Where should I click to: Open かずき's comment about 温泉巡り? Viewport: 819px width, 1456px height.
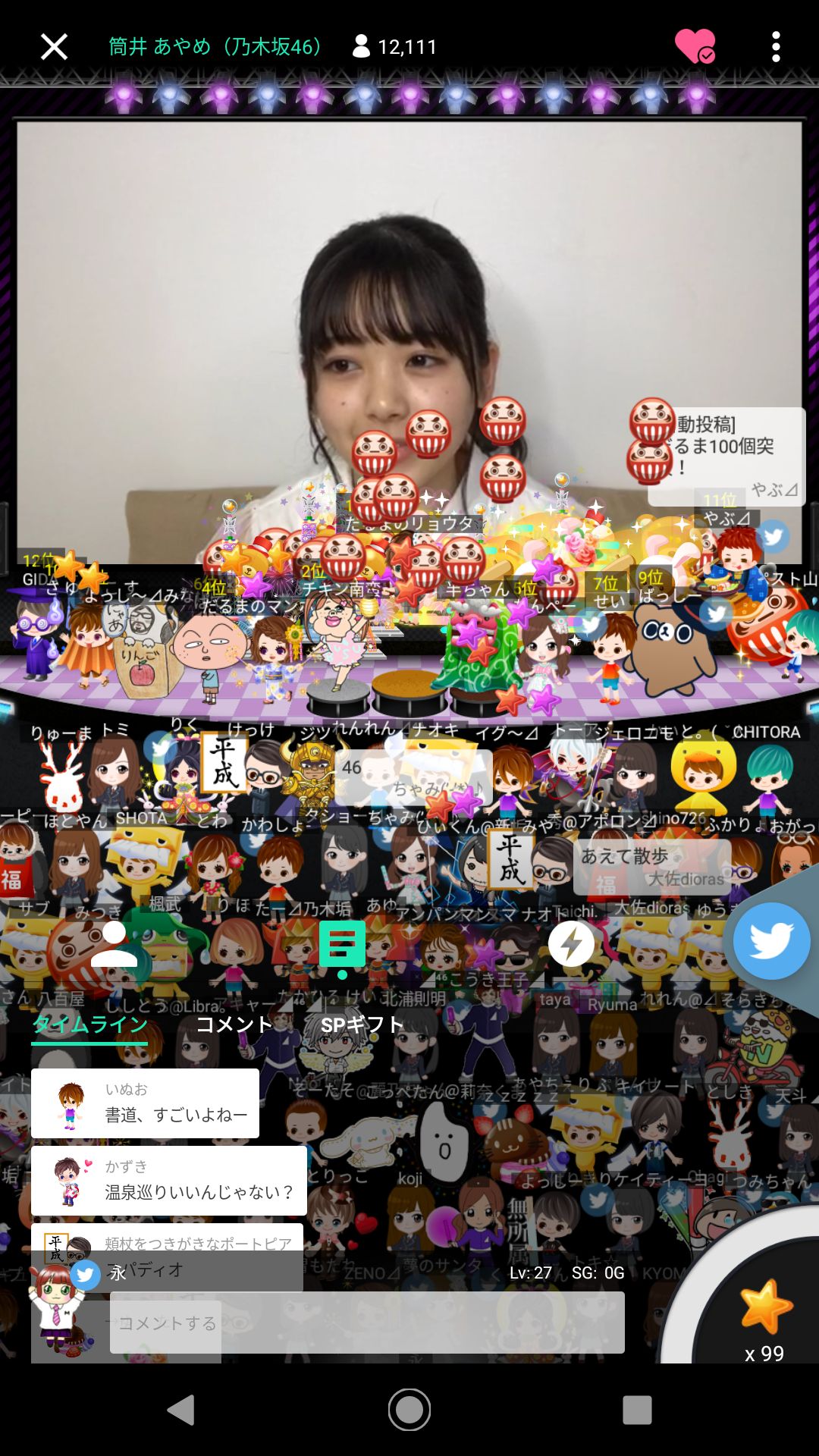coord(168,1181)
